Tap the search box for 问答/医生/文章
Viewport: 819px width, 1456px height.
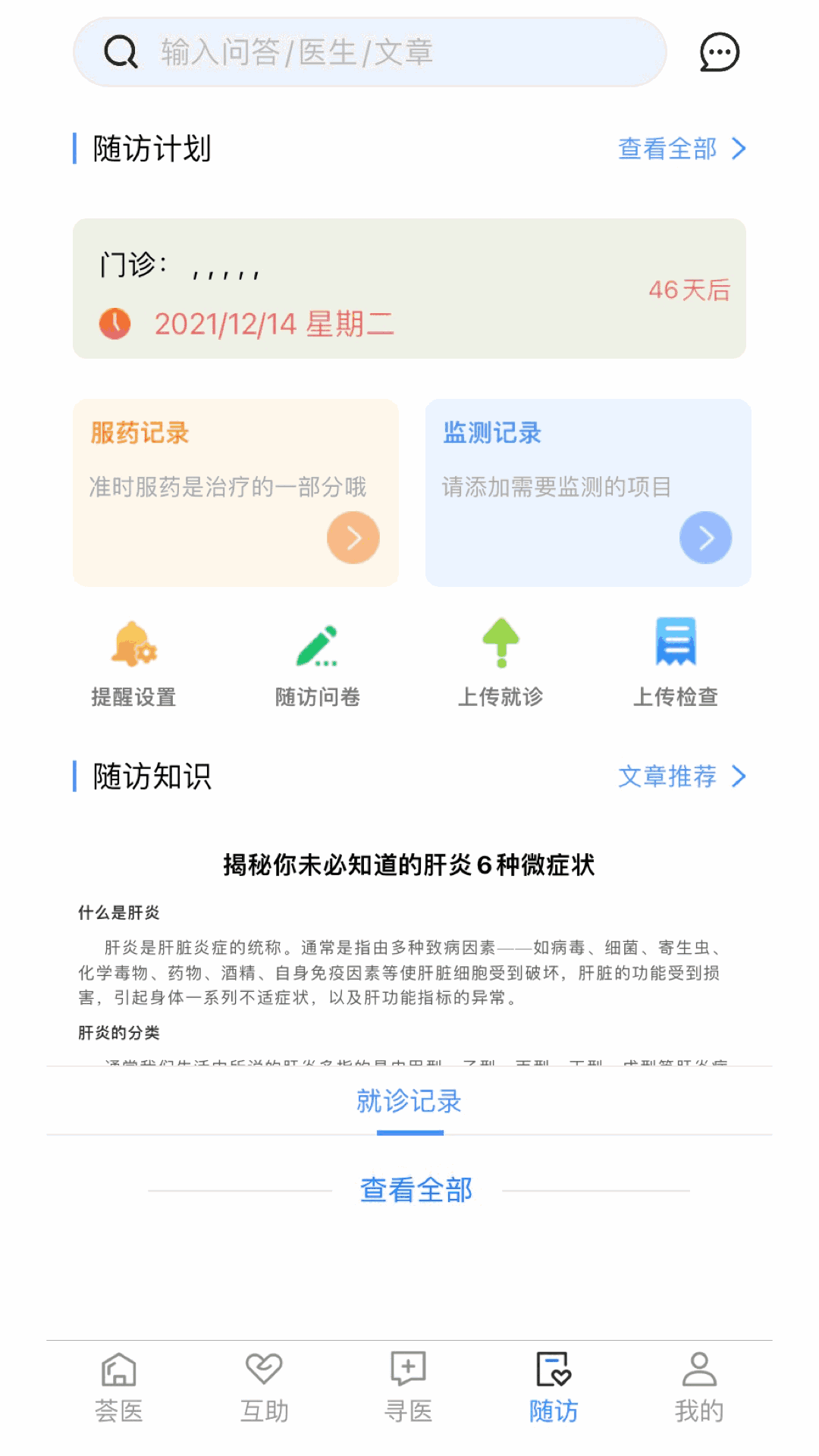370,52
